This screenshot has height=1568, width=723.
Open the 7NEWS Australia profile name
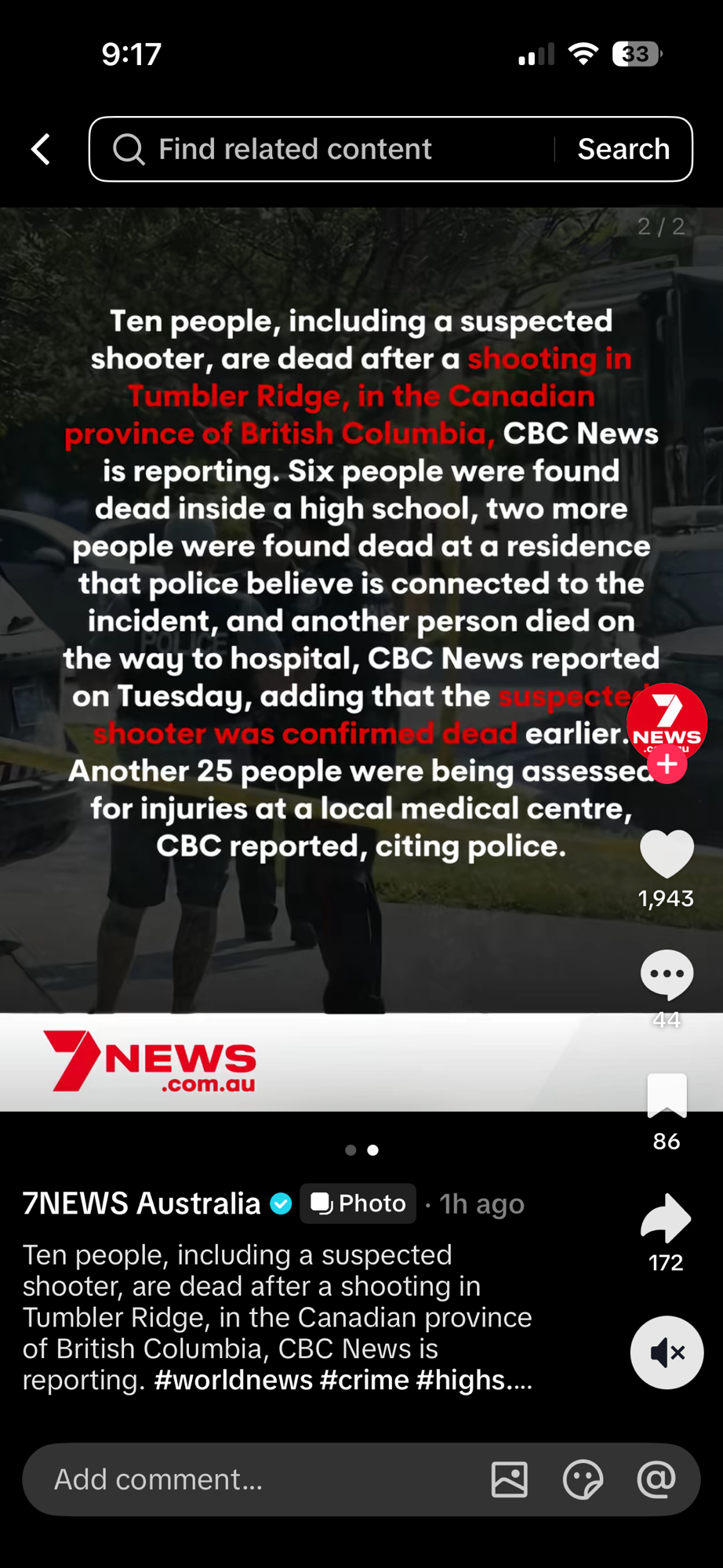click(141, 1203)
